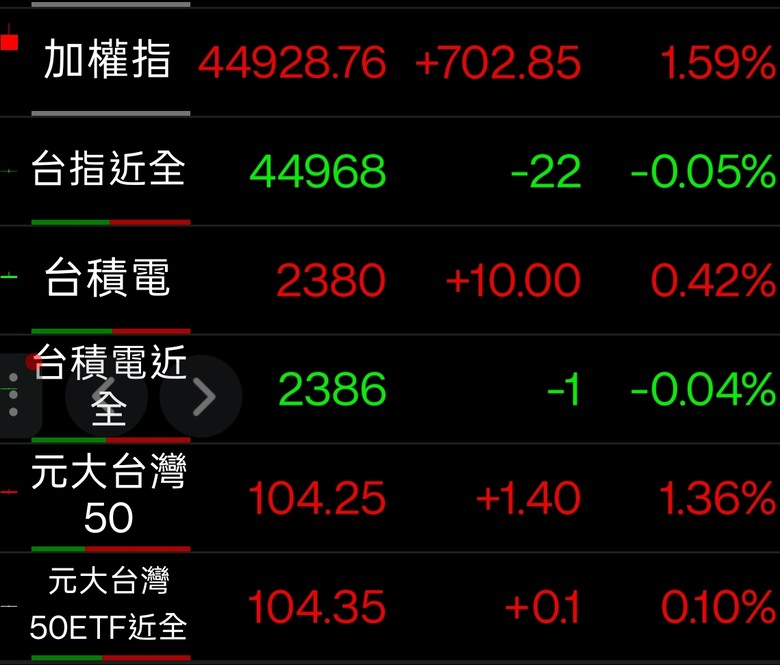Open the 加權指 index row
Screen dimensions: 780x665
[390, 62]
